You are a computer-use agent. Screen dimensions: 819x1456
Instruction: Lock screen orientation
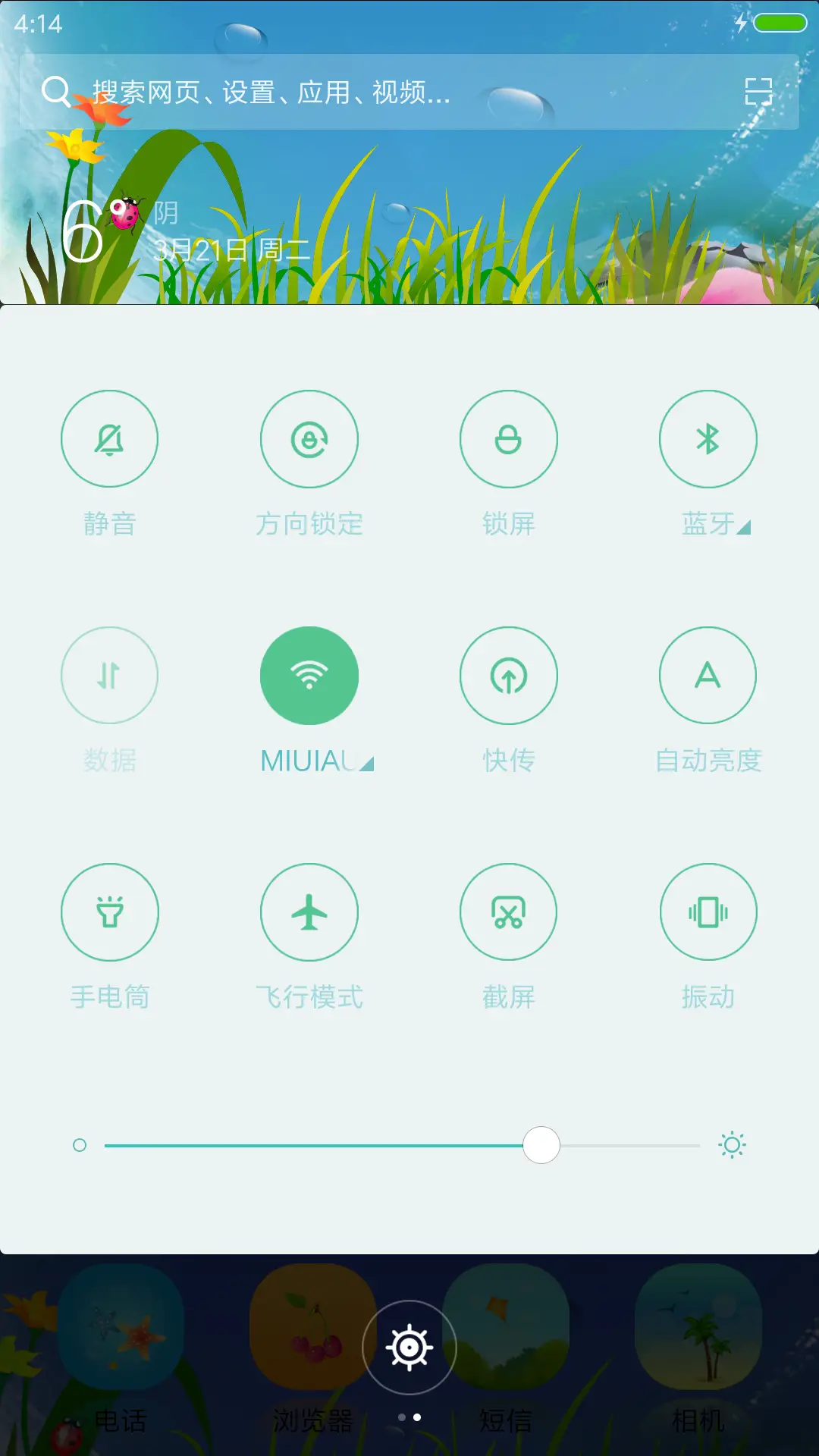[x=309, y=438]
